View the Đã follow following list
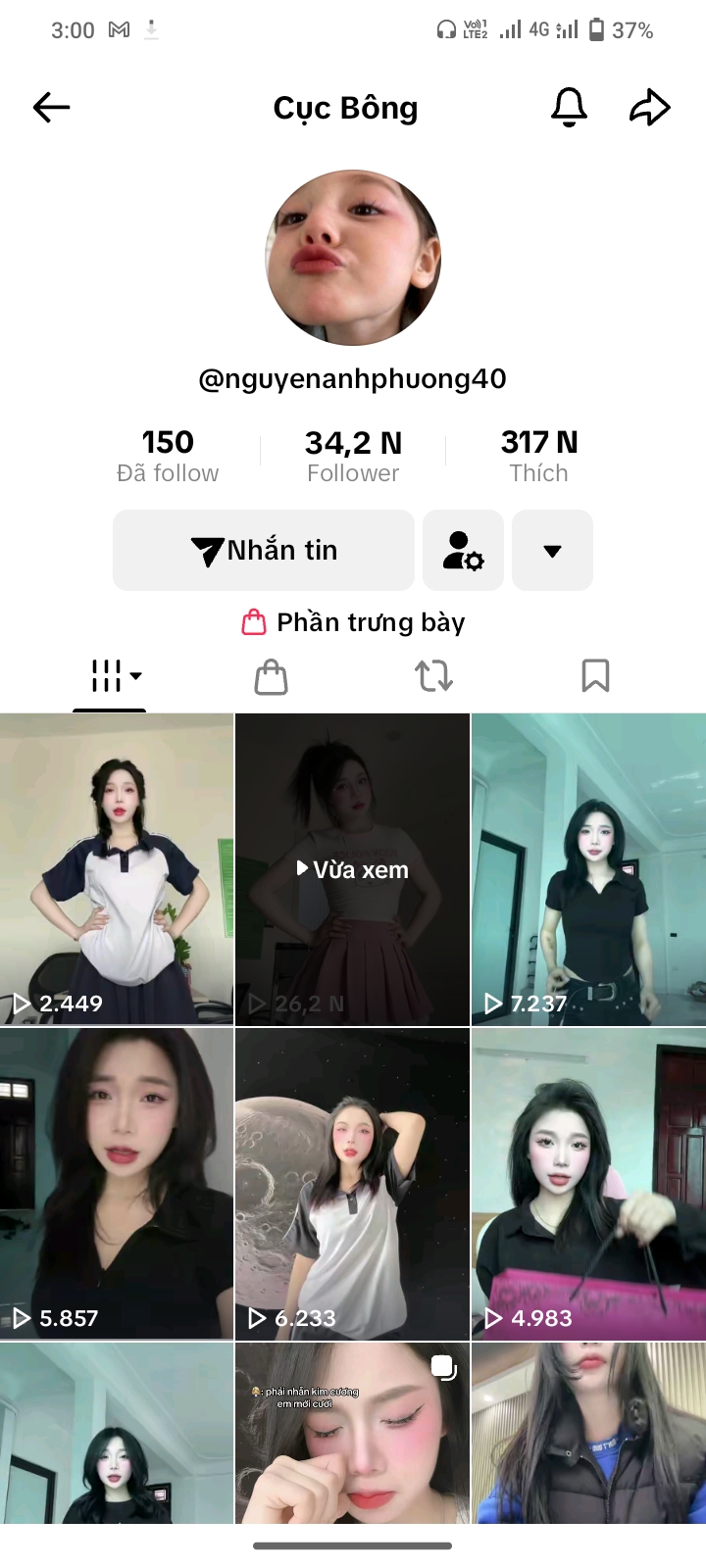 pos(168,457)
